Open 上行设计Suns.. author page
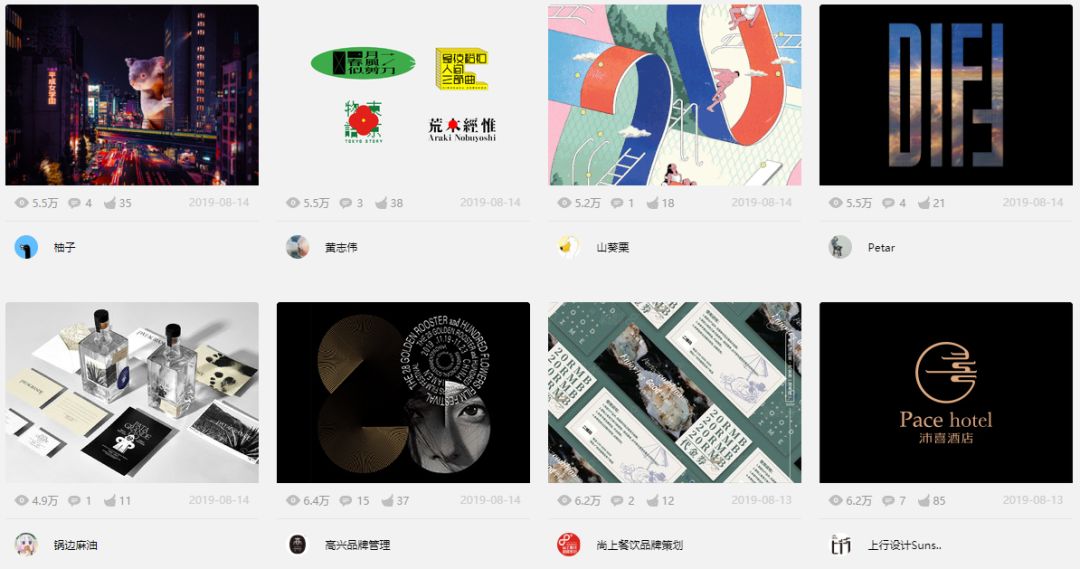Viewport: 1080px width, 569px height. pyautogui.click(x=904, y=545)
